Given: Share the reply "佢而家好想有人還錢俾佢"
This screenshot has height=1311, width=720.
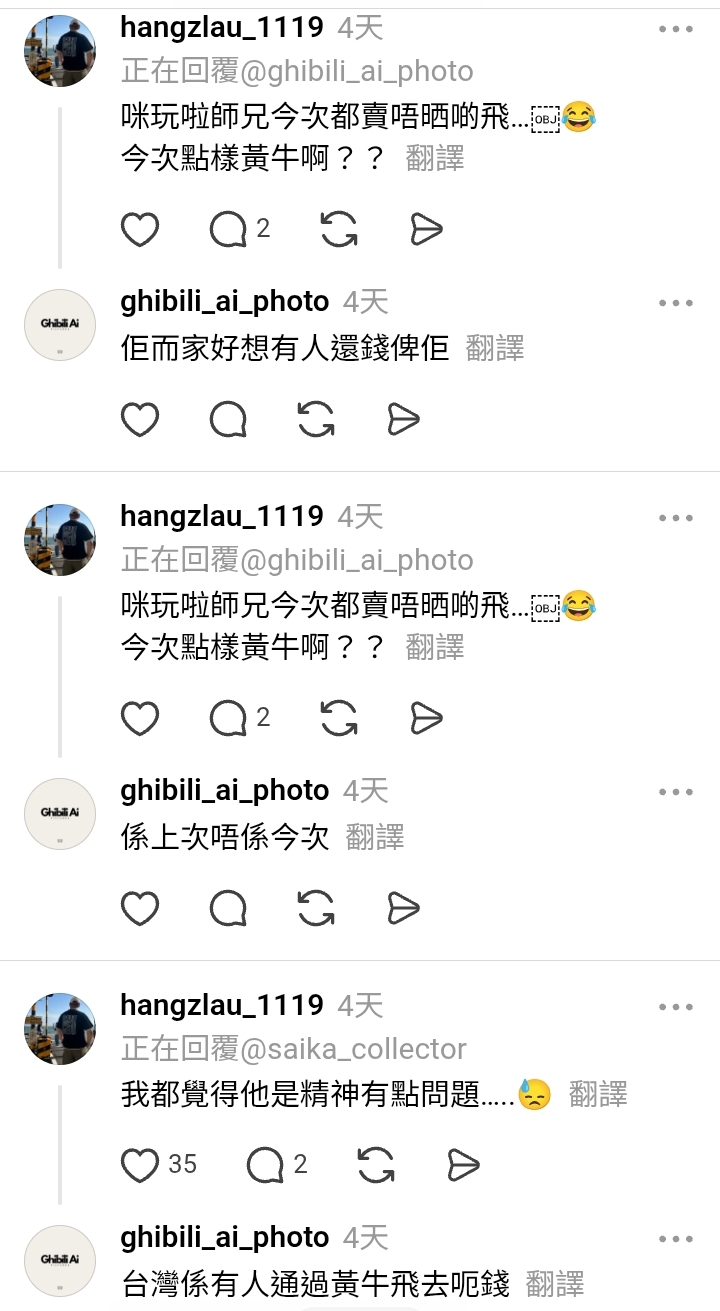Looking at the screenshot, I should 403,420.
